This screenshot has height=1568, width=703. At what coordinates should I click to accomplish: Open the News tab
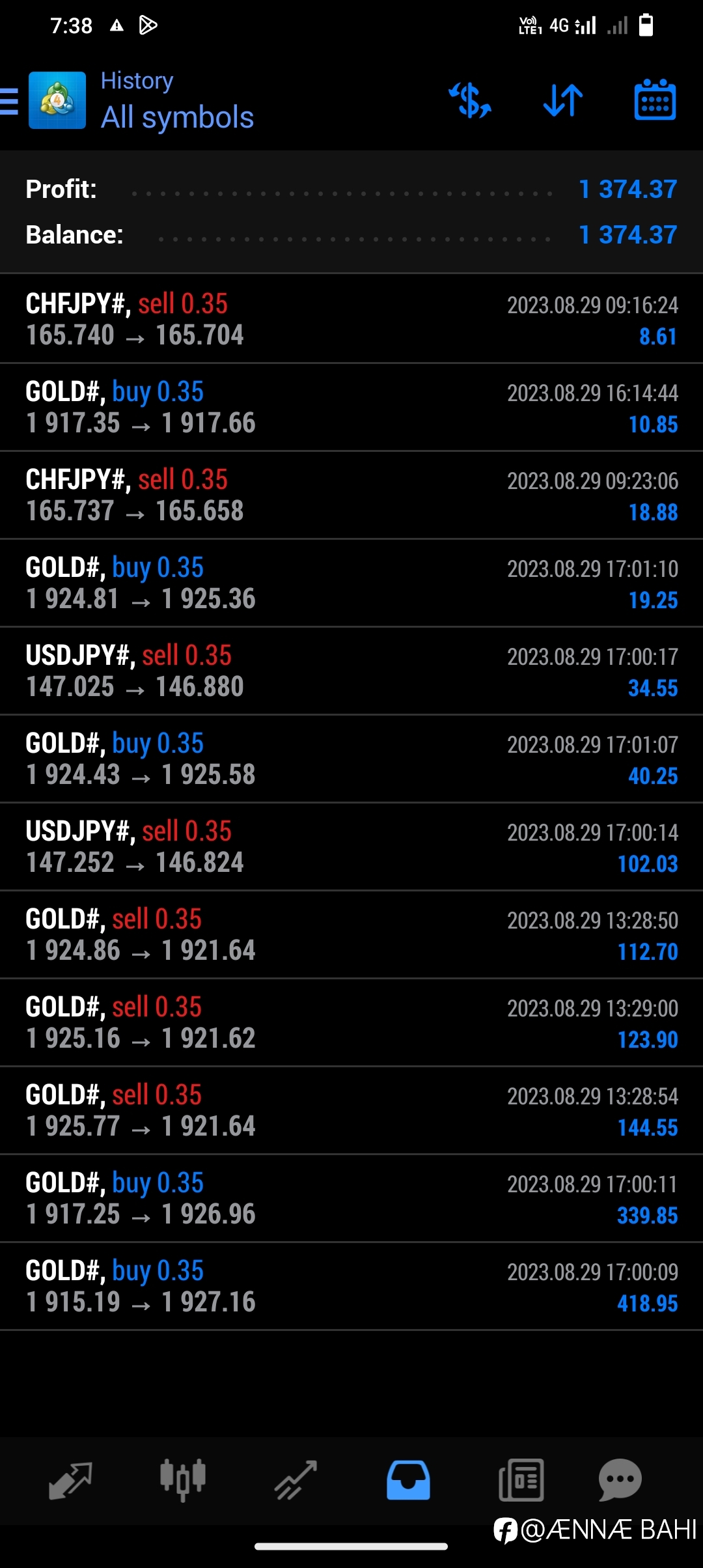[x=521, y=1480]
